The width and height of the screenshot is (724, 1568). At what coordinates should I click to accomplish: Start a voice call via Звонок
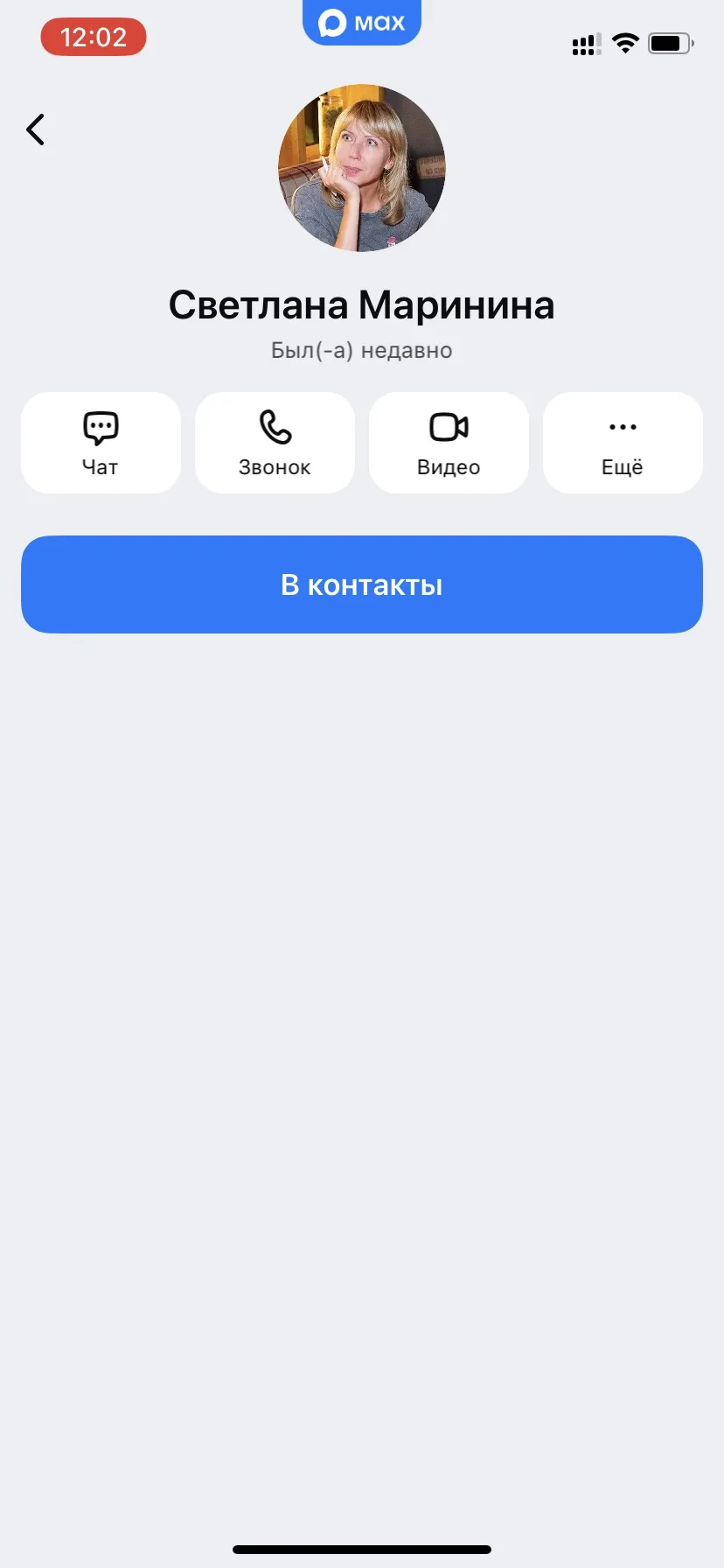click(275, 443)
